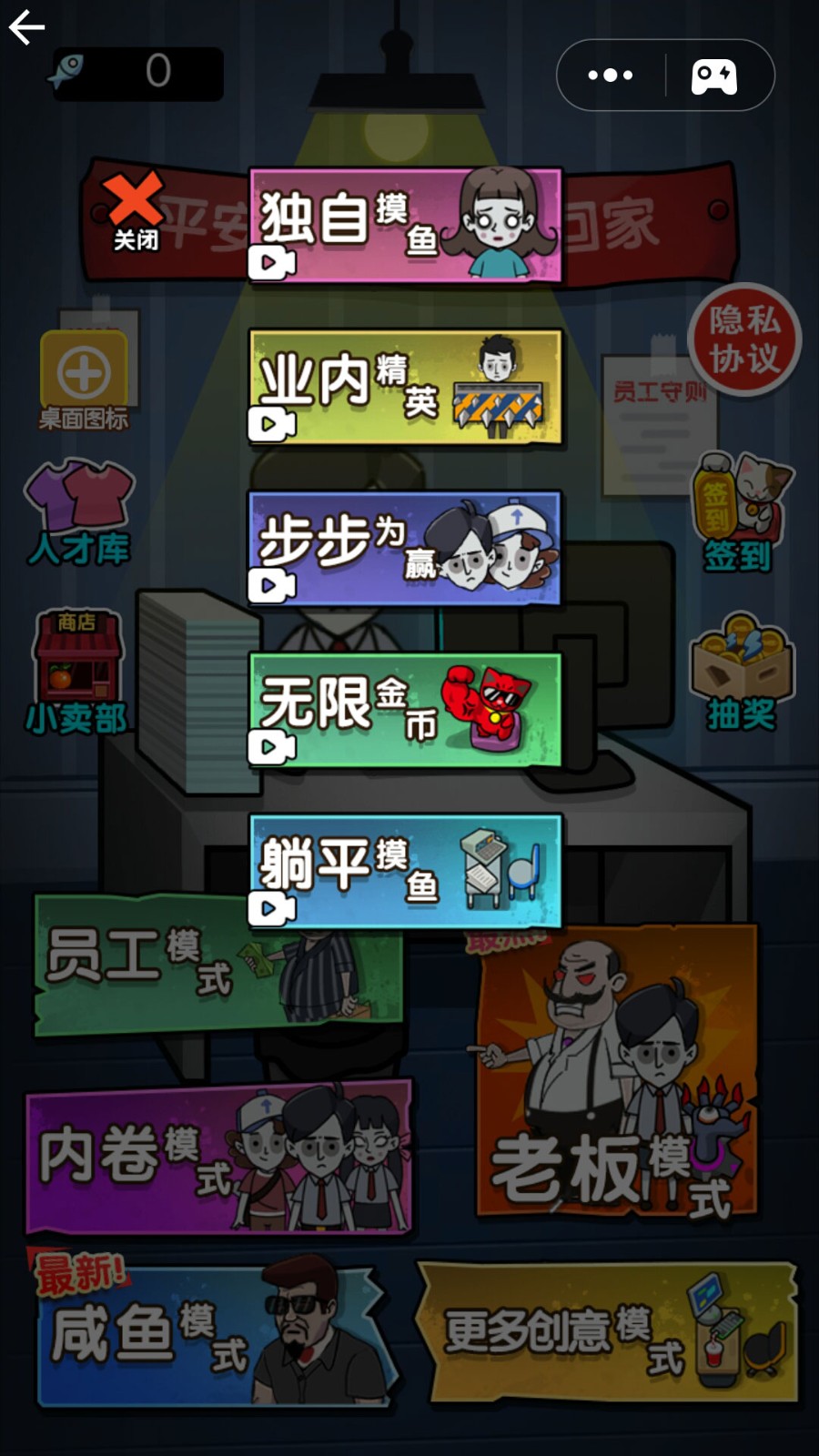Close the mode selection popup
819x1456 pixels.
[x=134, y=211]
